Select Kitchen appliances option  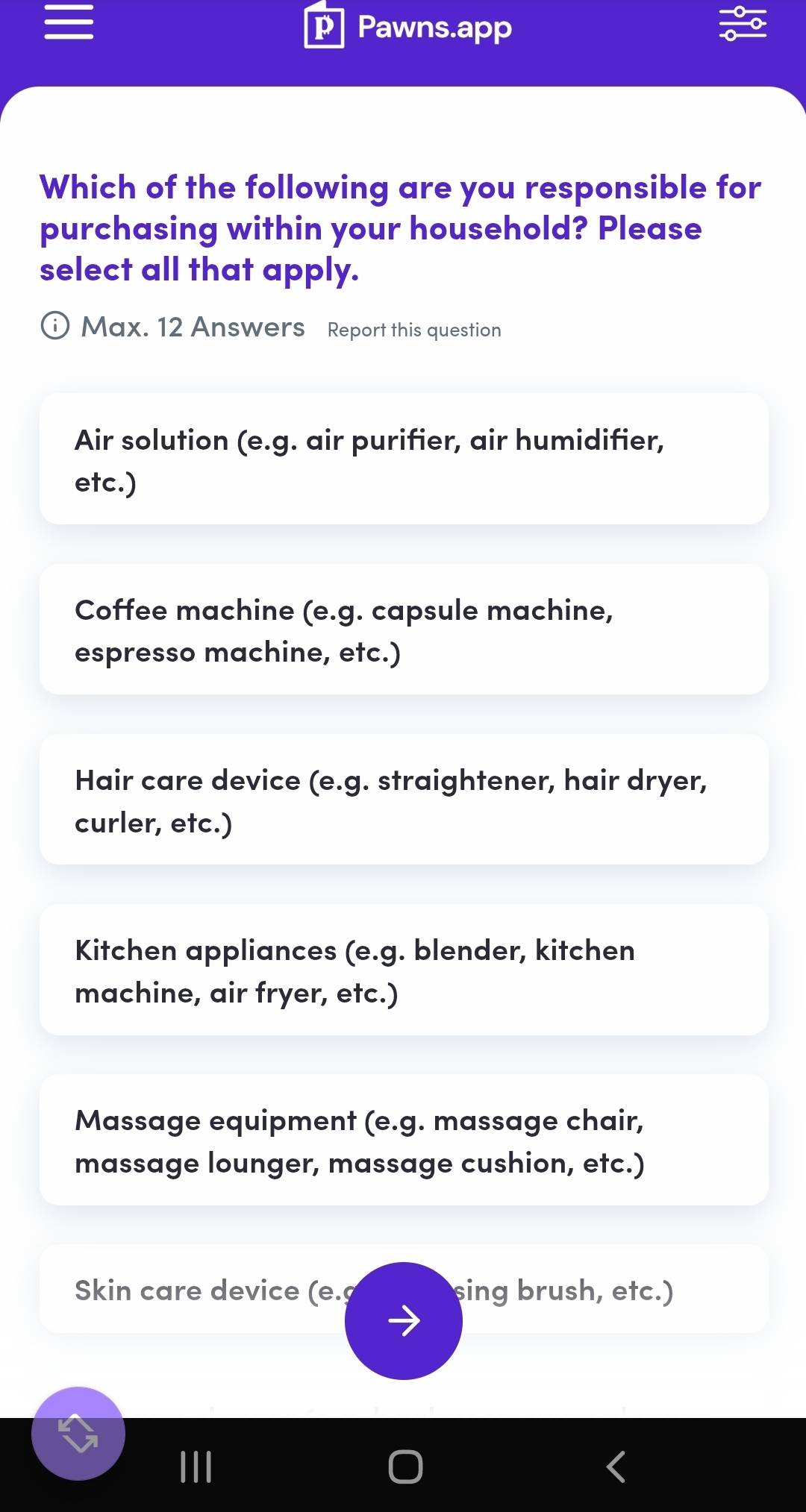click(x=404, y=970)
